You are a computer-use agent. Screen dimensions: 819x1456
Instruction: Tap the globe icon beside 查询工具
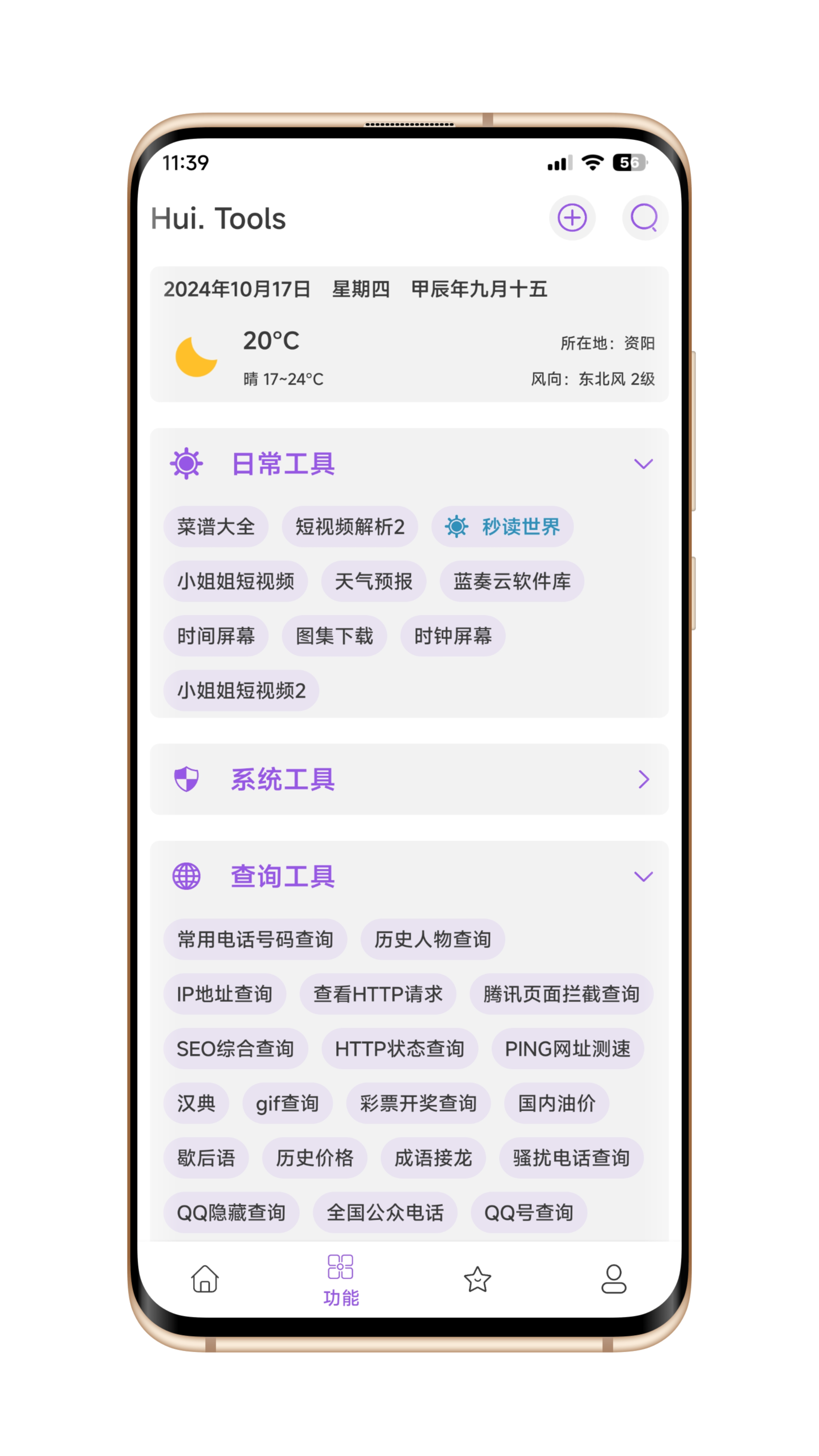pyautogui.click(x=186, y=876)
